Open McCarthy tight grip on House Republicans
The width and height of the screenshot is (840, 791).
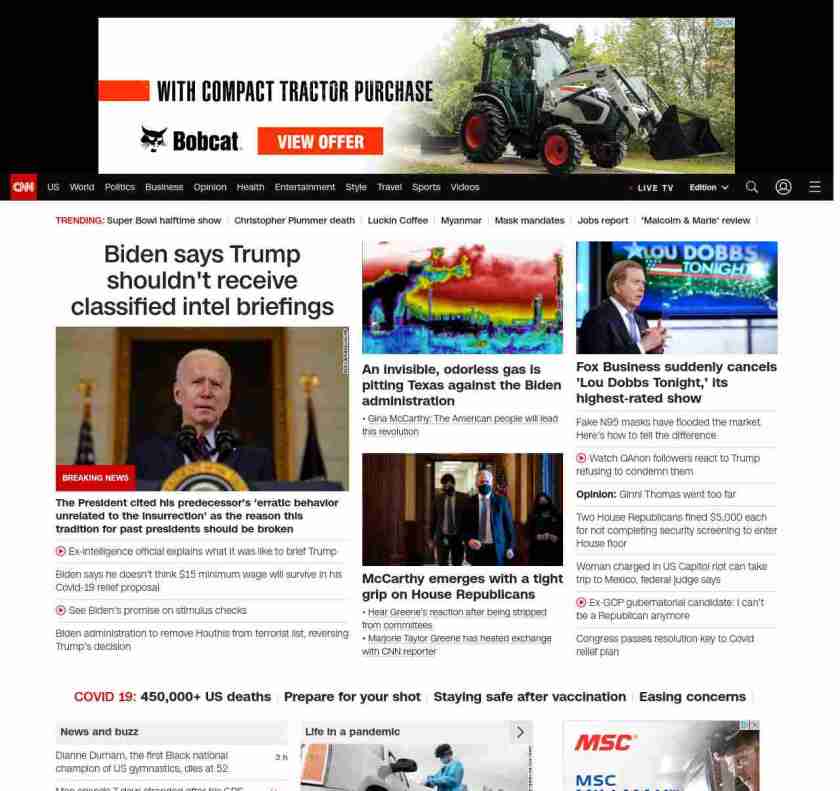click(x=462, y=586)
